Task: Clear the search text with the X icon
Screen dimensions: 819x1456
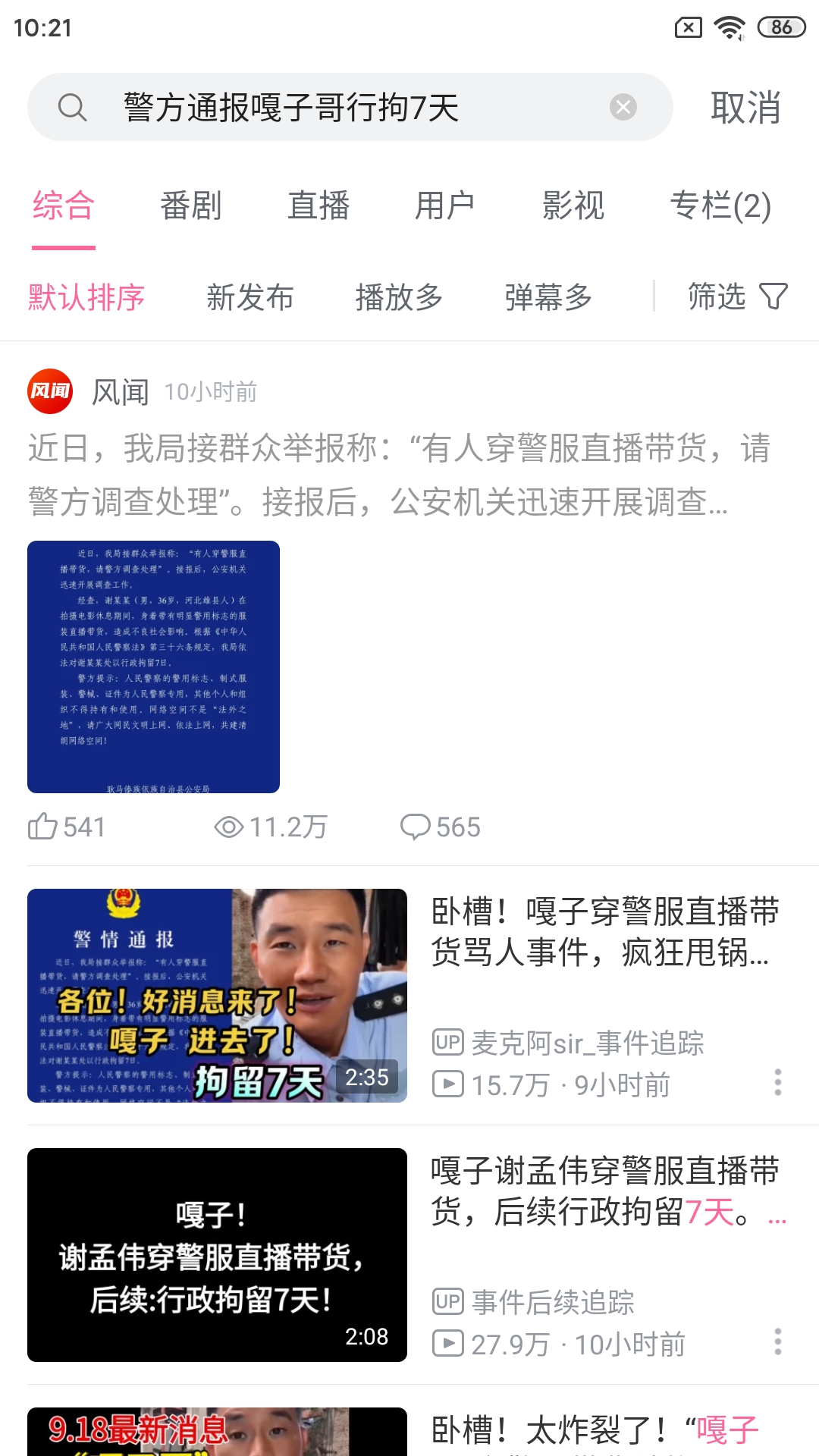Action: [x=623, y=107]
